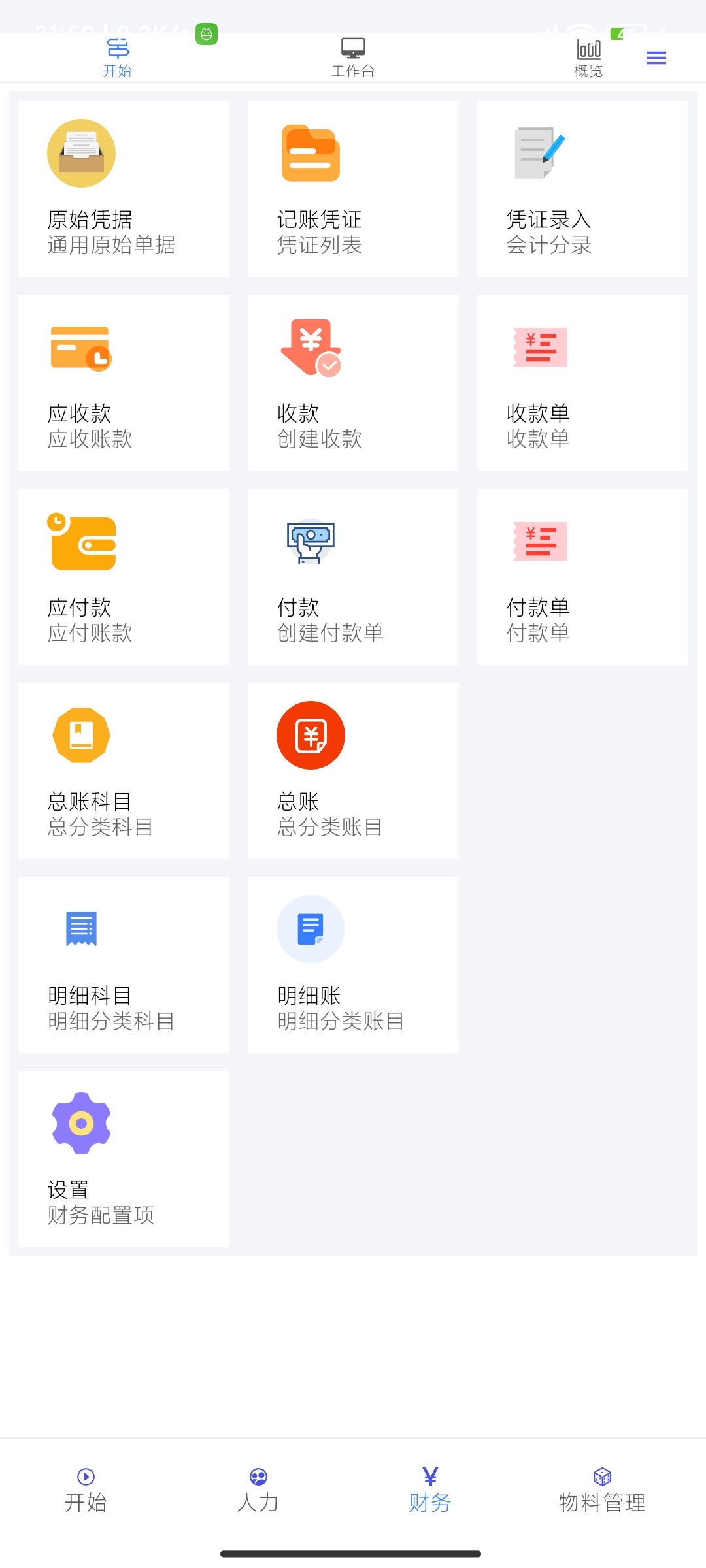This screenshot has width=706, height=1568.
Task: Open 记账凭证 voucher list
Action: (353, 189)
